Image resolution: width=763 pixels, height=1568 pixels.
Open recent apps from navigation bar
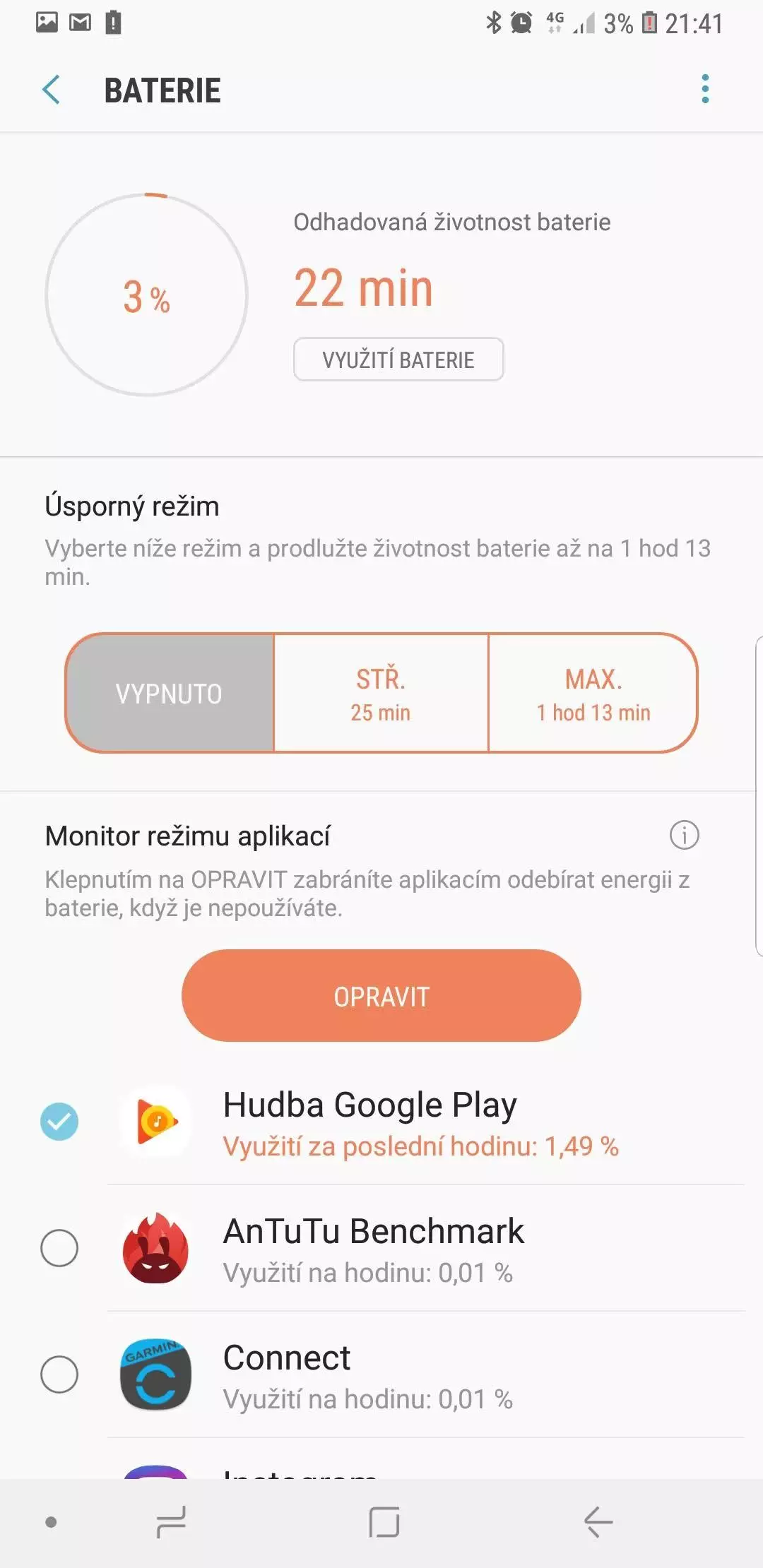[x=171, y=1522]
